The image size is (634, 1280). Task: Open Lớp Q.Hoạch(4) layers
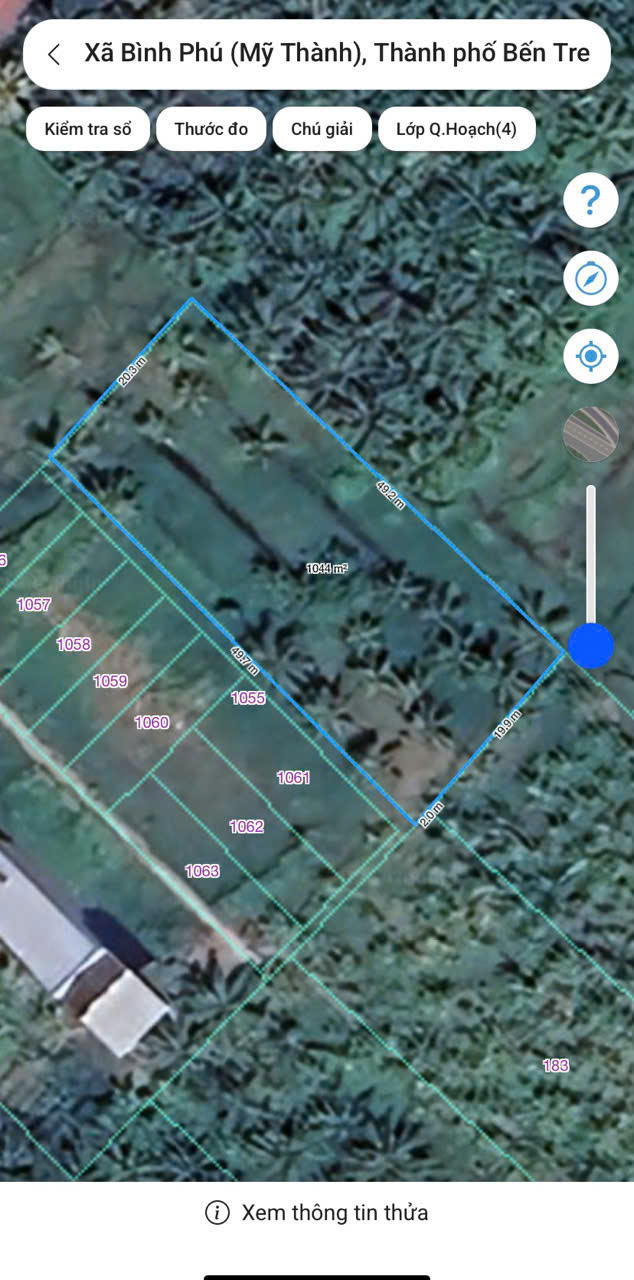pyautogui.click(x=456, y=129)
